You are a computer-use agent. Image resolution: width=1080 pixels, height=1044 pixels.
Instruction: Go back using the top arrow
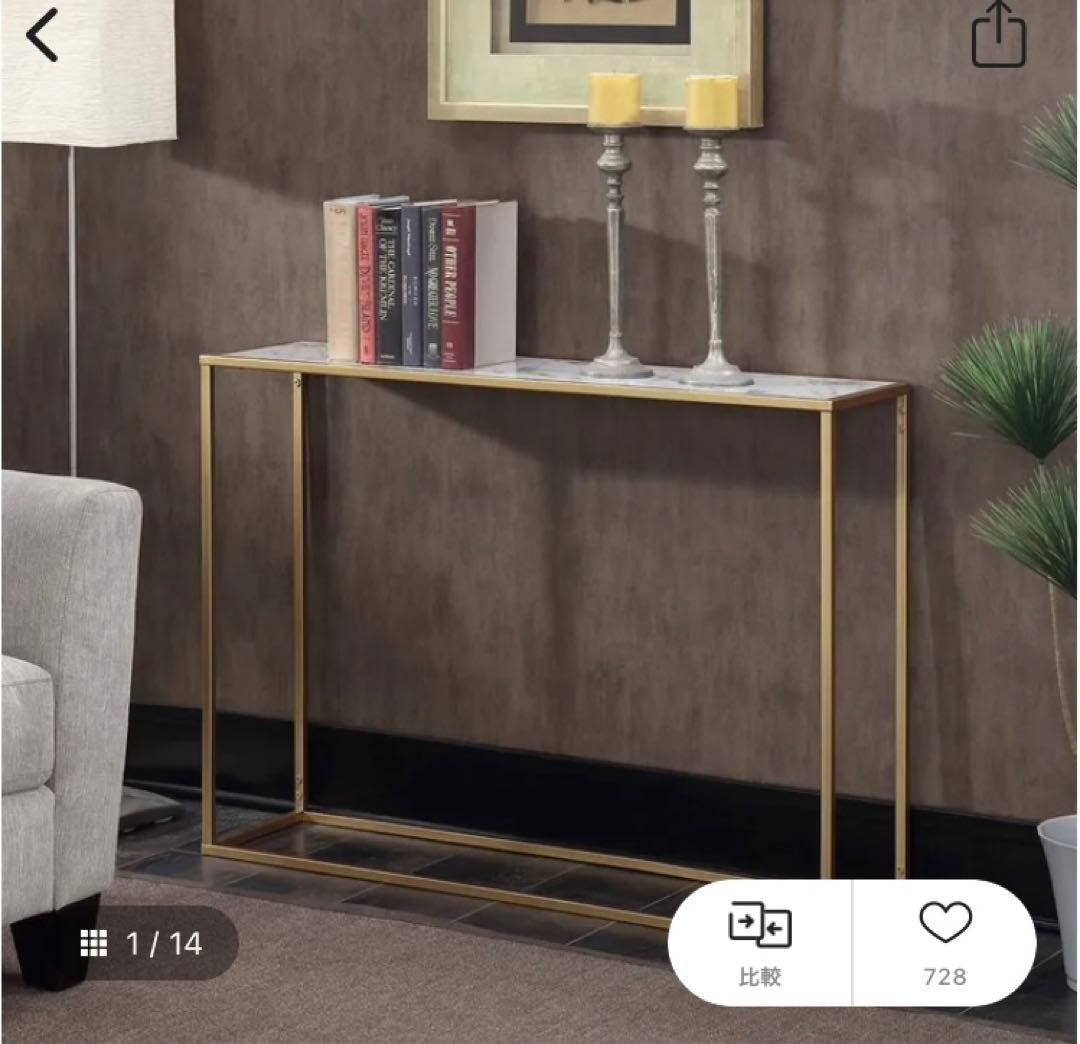click(x=42, y=38)
